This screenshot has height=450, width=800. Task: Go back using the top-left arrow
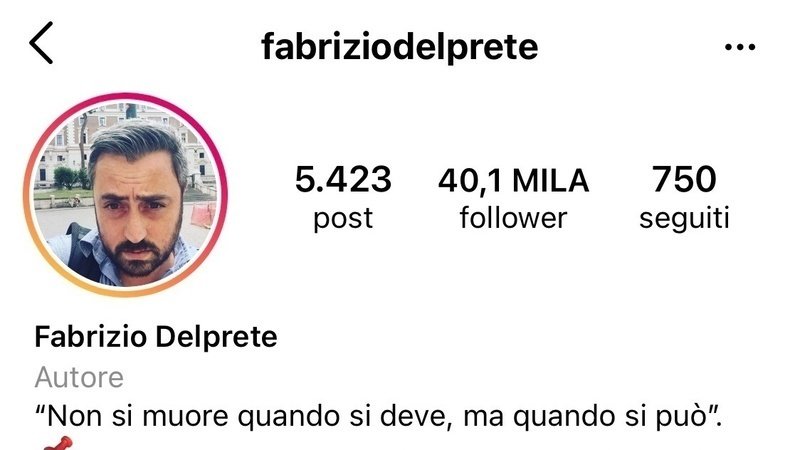pos(41,45)
